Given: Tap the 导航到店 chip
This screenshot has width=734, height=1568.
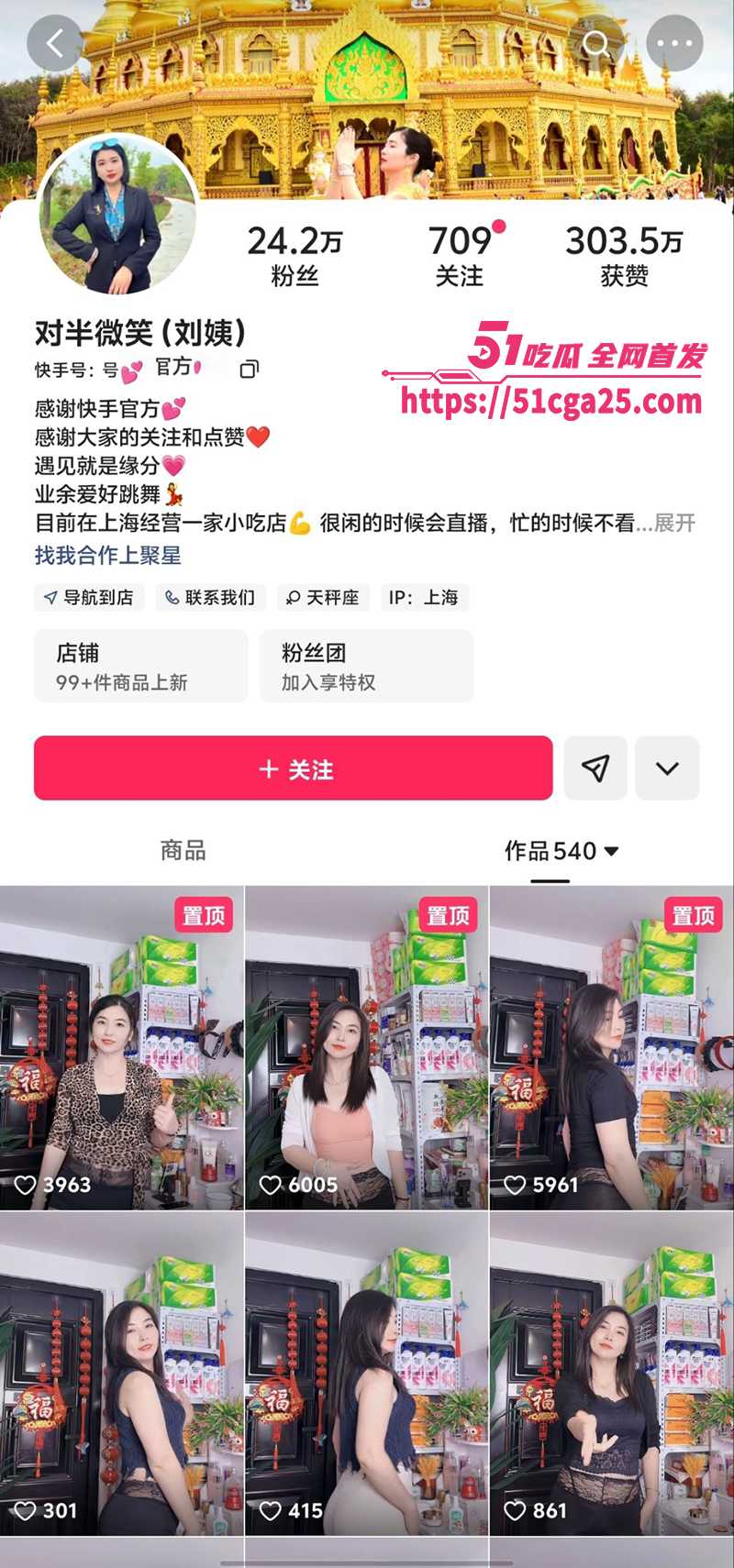Looking at the screenshot, I should pos(89,598).
